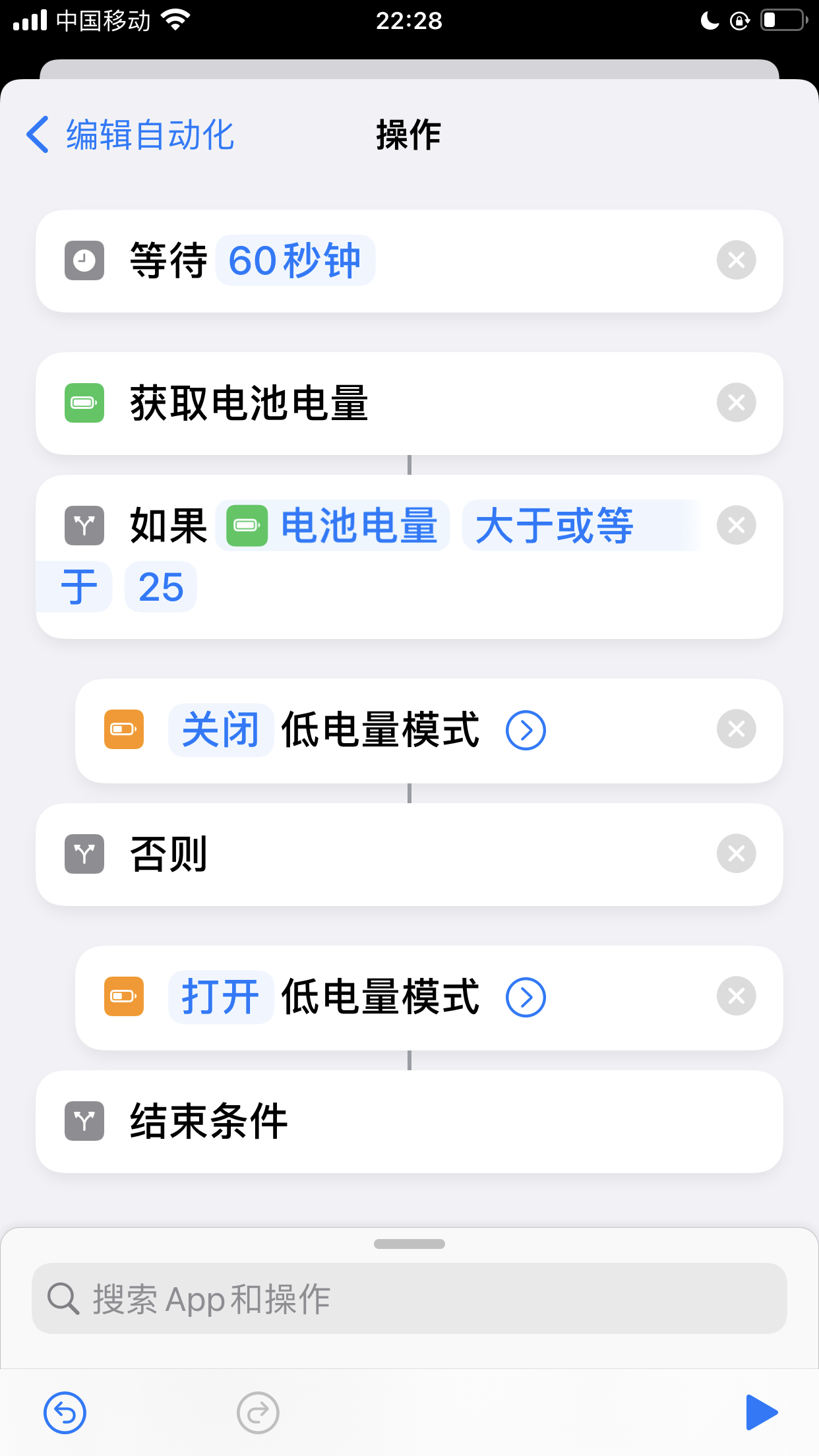Expand options for 关闭 低电量模式 action

pyautogui.click(x=526, y=730)
